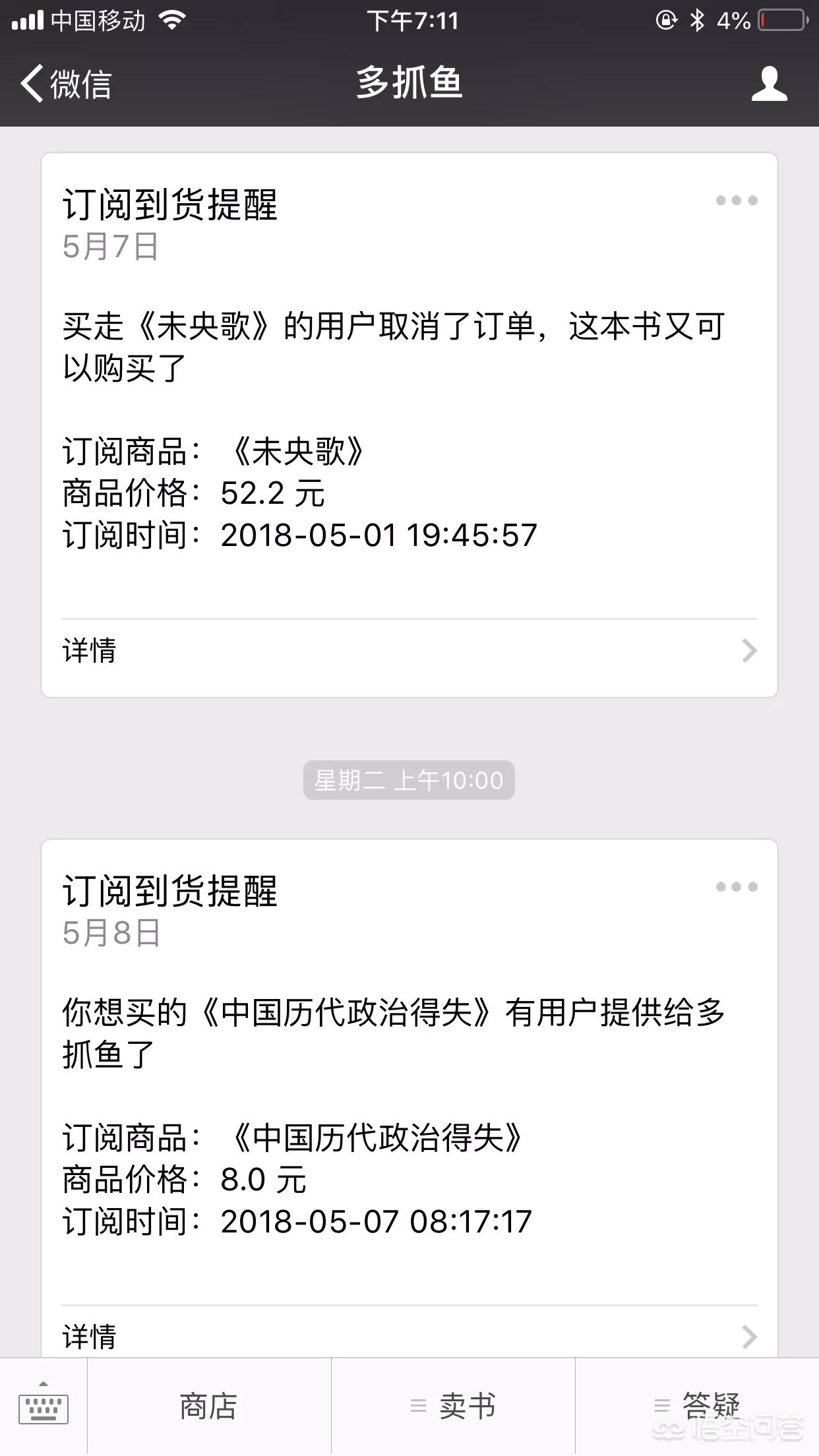This screenshot has height=1456, width=819.
Task: Tap the profile person icon top right
Action: (x=769, y=86)
